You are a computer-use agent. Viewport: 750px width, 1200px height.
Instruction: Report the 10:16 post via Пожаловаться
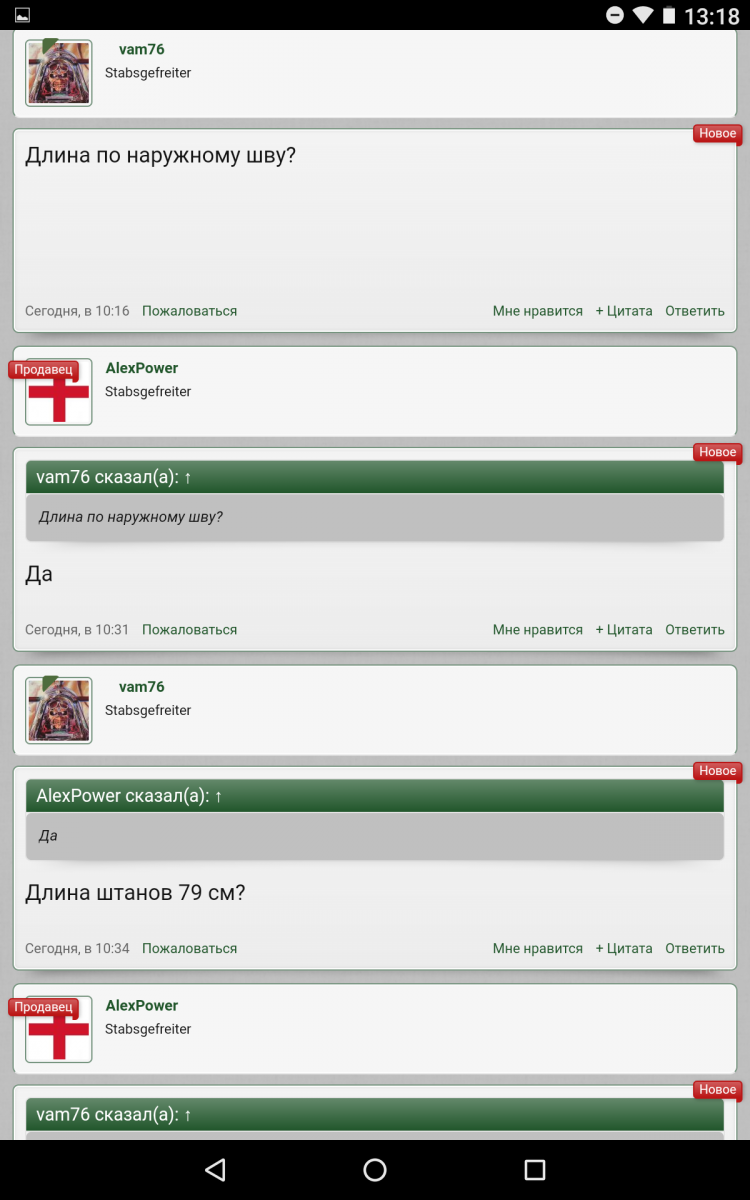pyautogui.click(x=189, y=311)
